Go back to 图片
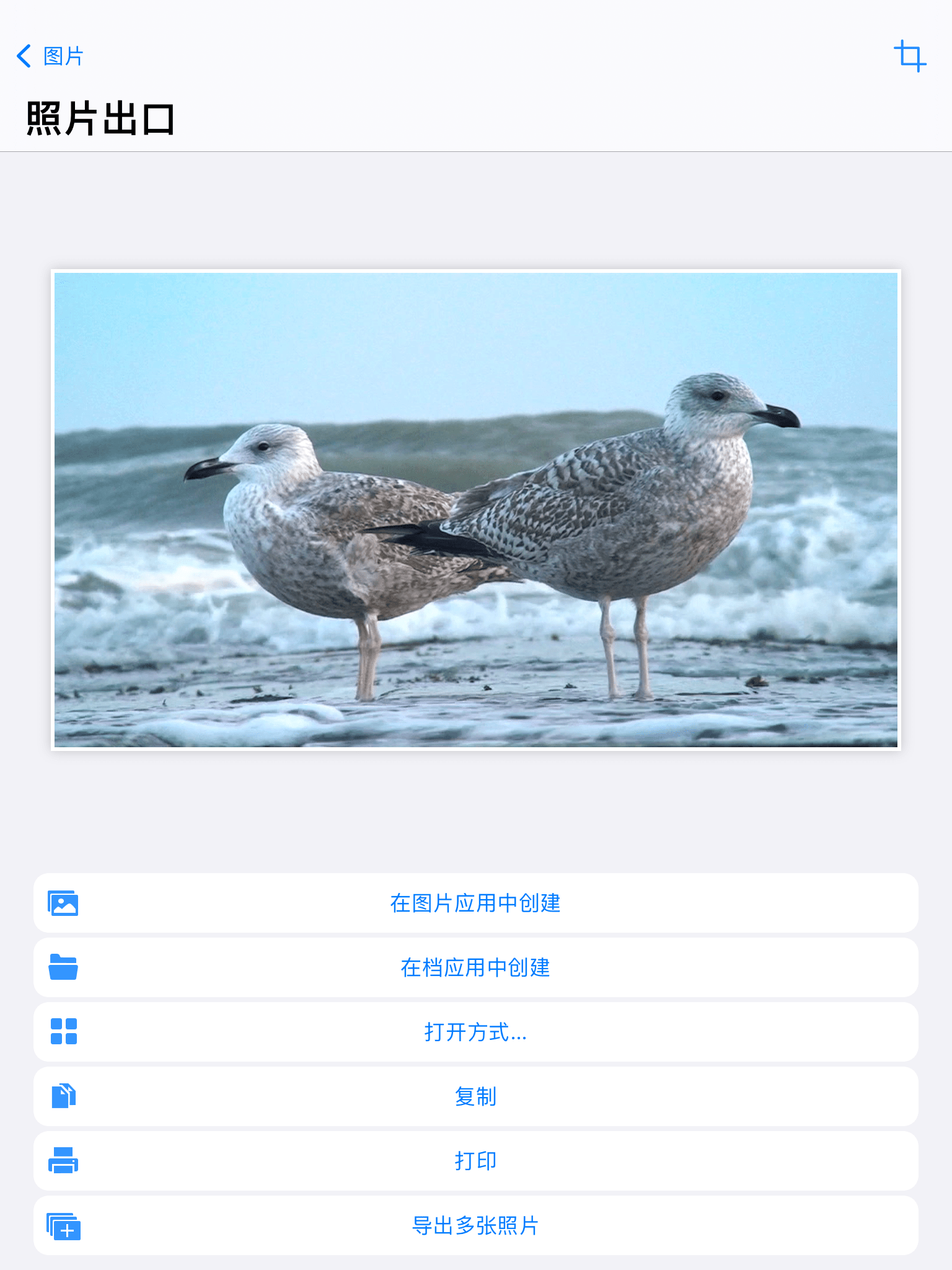The height and width of the screenshot is (1270, 952). 50,56
